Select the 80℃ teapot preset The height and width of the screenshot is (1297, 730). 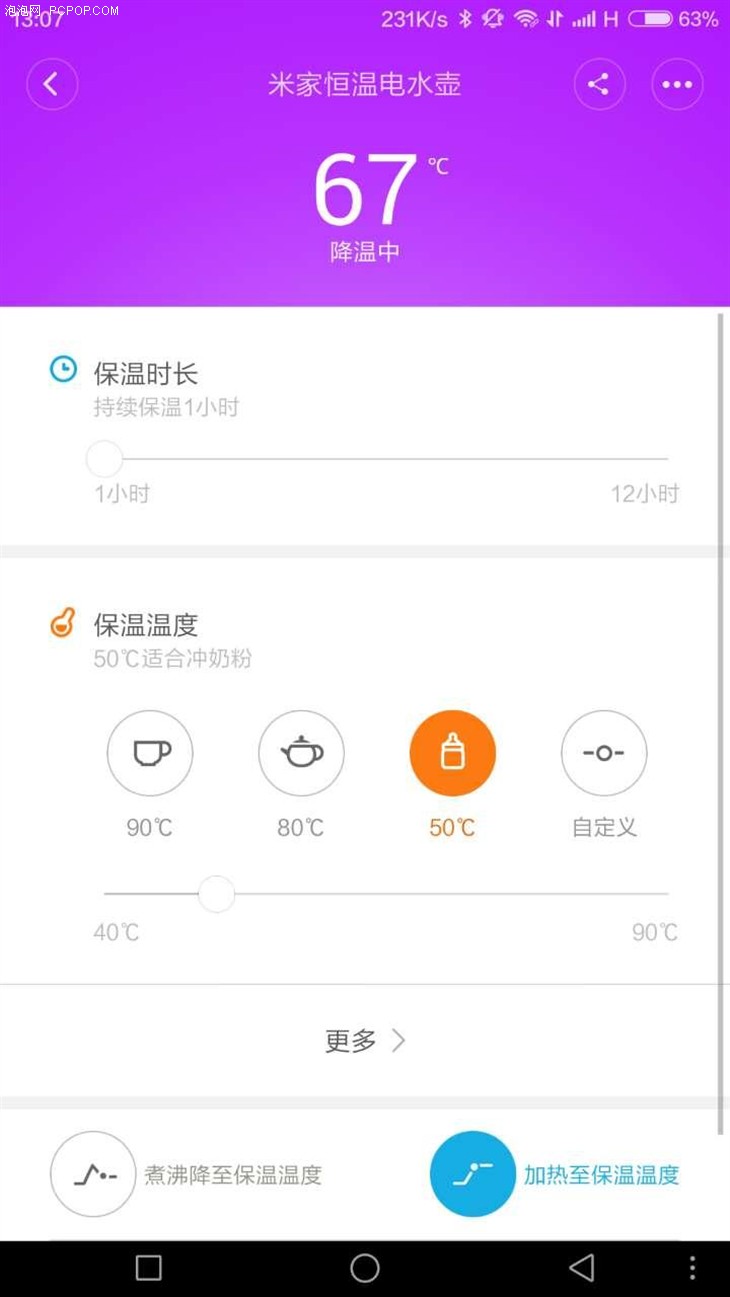tap(301, 753)
